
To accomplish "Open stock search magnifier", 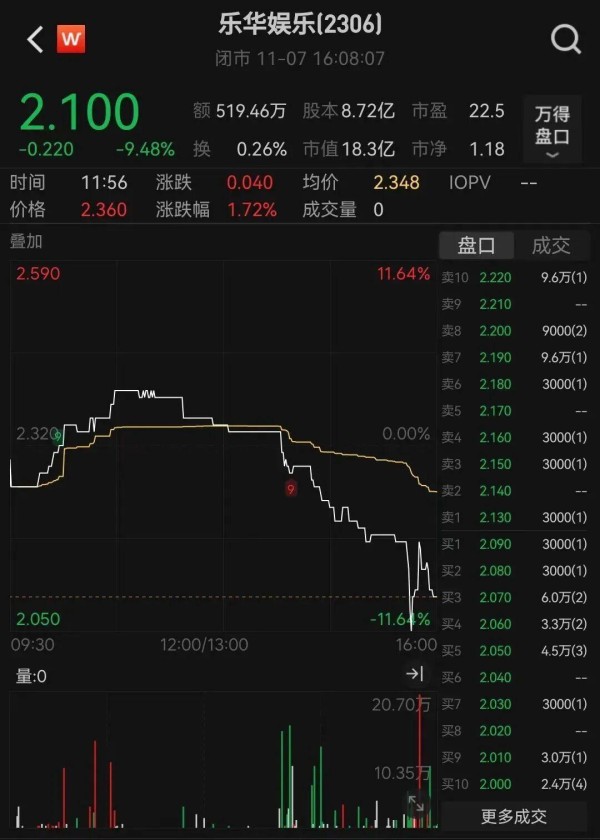I will pyautogui.click(x=565, y=40).
